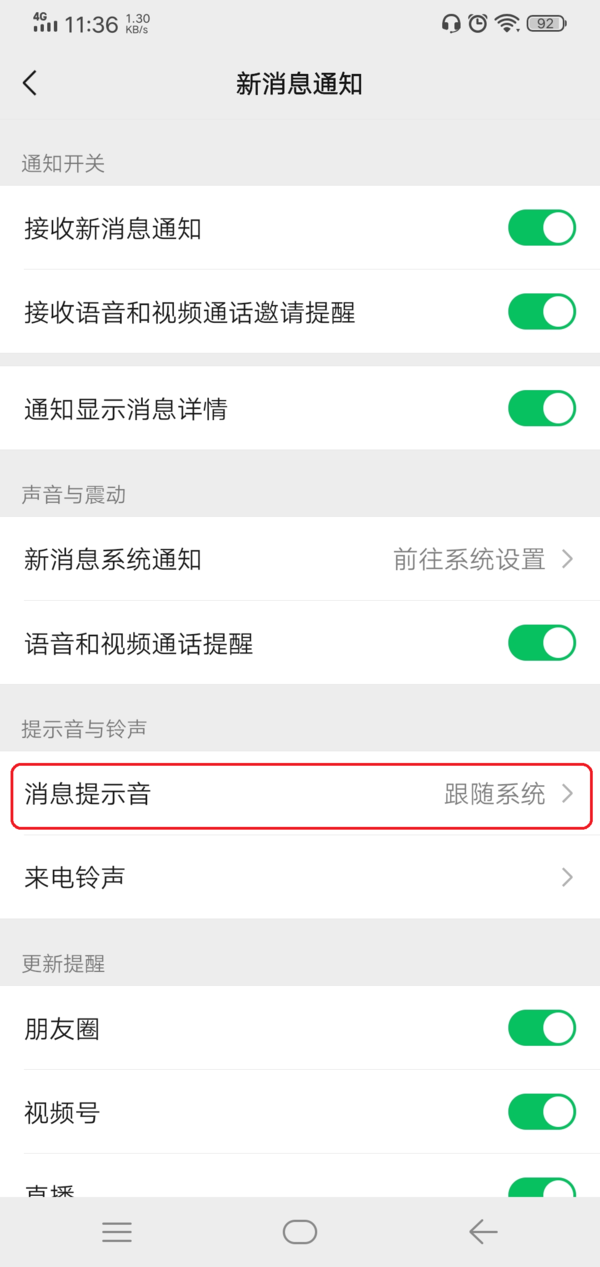
Task: Toggle 语音和视频通话提醒 switch
Action: tap(541, 643)
